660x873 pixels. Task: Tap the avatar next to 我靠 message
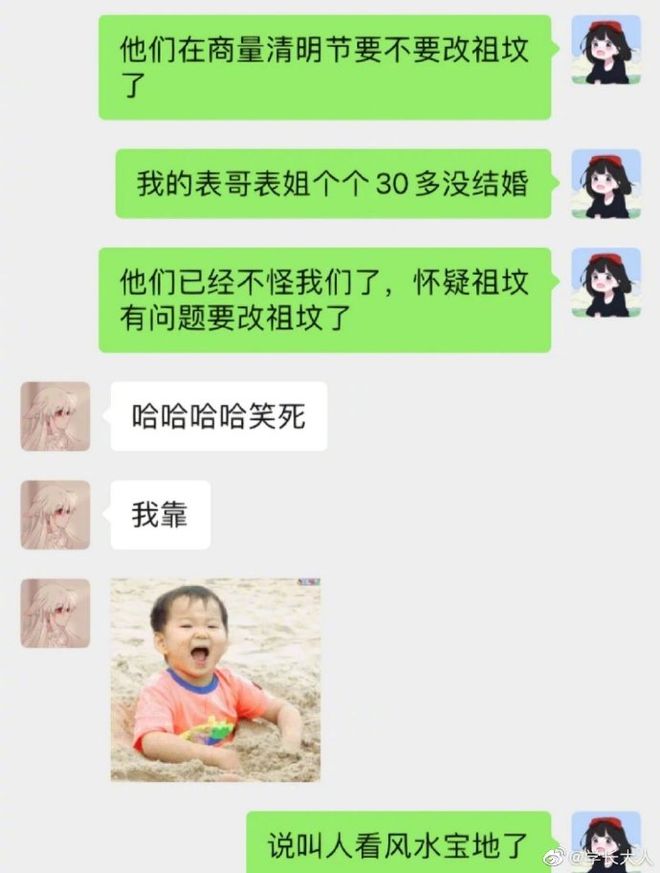click(x=55, y=515)
